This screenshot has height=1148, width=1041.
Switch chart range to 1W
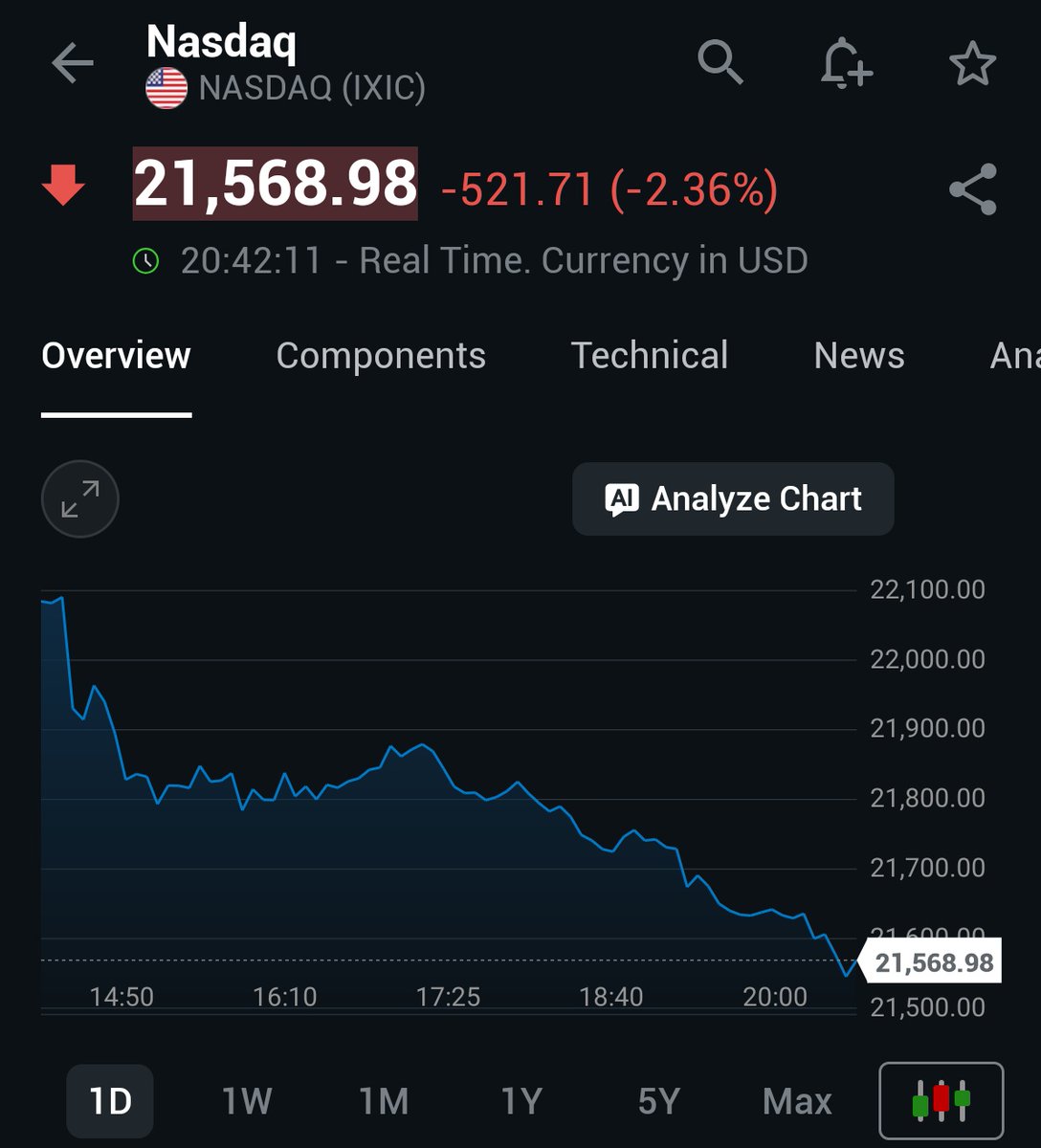coord(247,1101)
